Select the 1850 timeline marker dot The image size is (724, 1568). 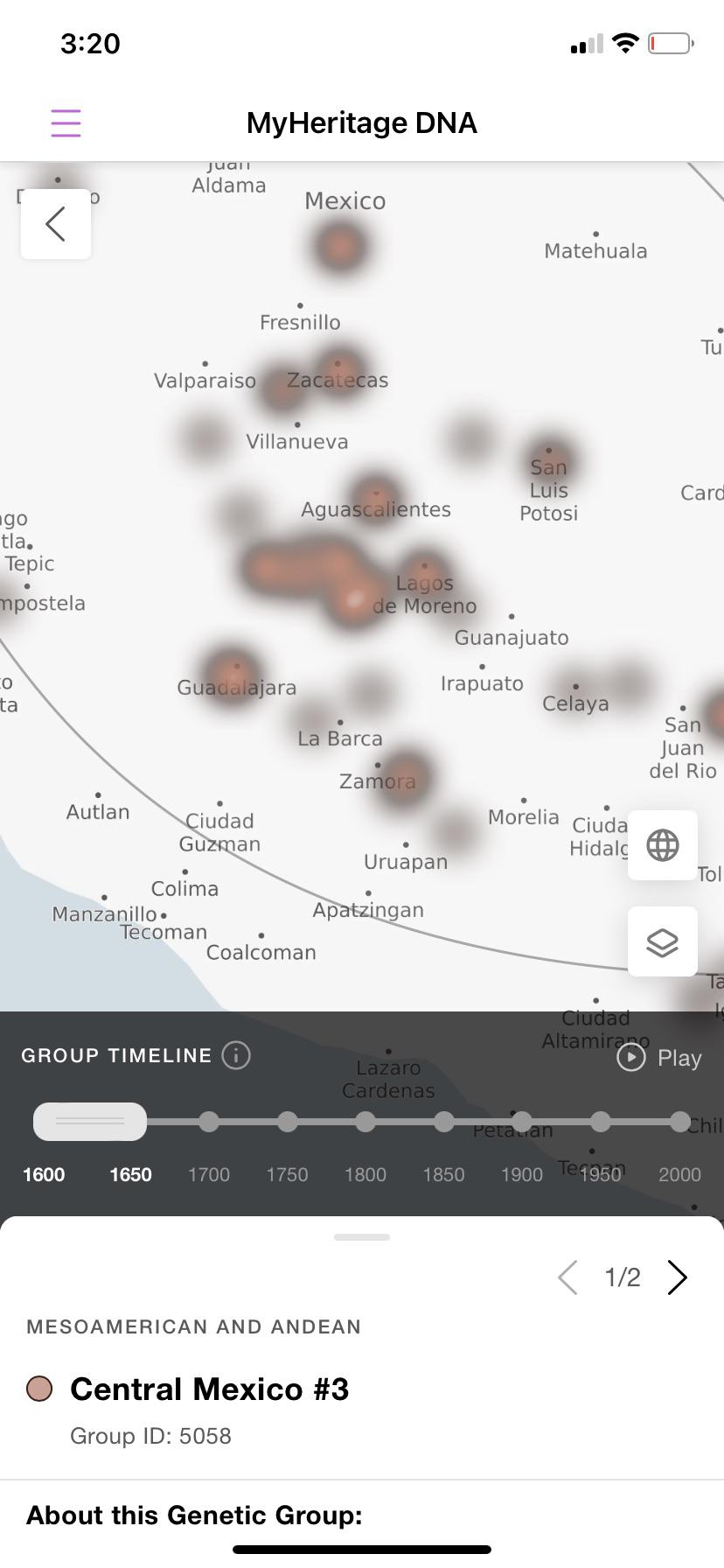(443, 1121)
